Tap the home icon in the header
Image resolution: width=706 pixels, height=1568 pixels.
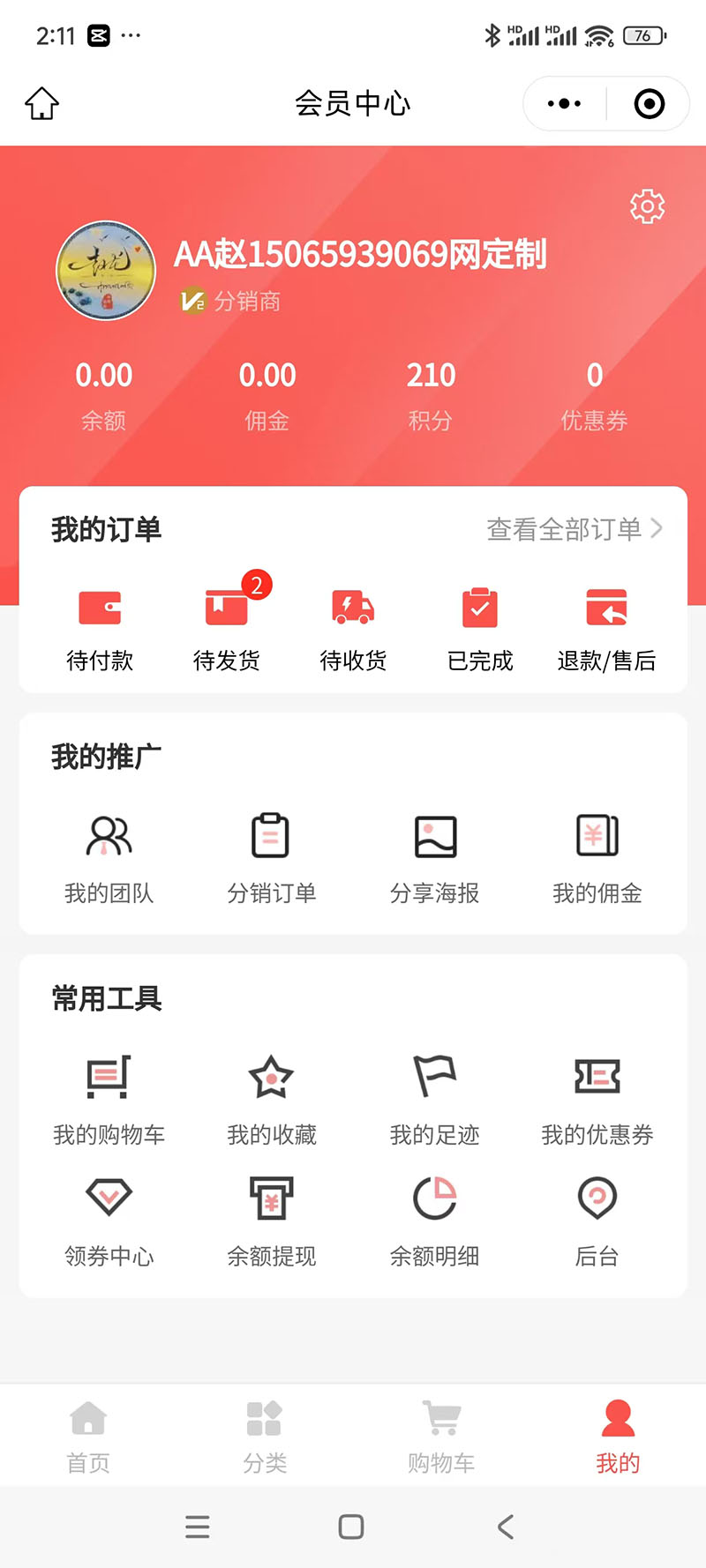(41, 103)
